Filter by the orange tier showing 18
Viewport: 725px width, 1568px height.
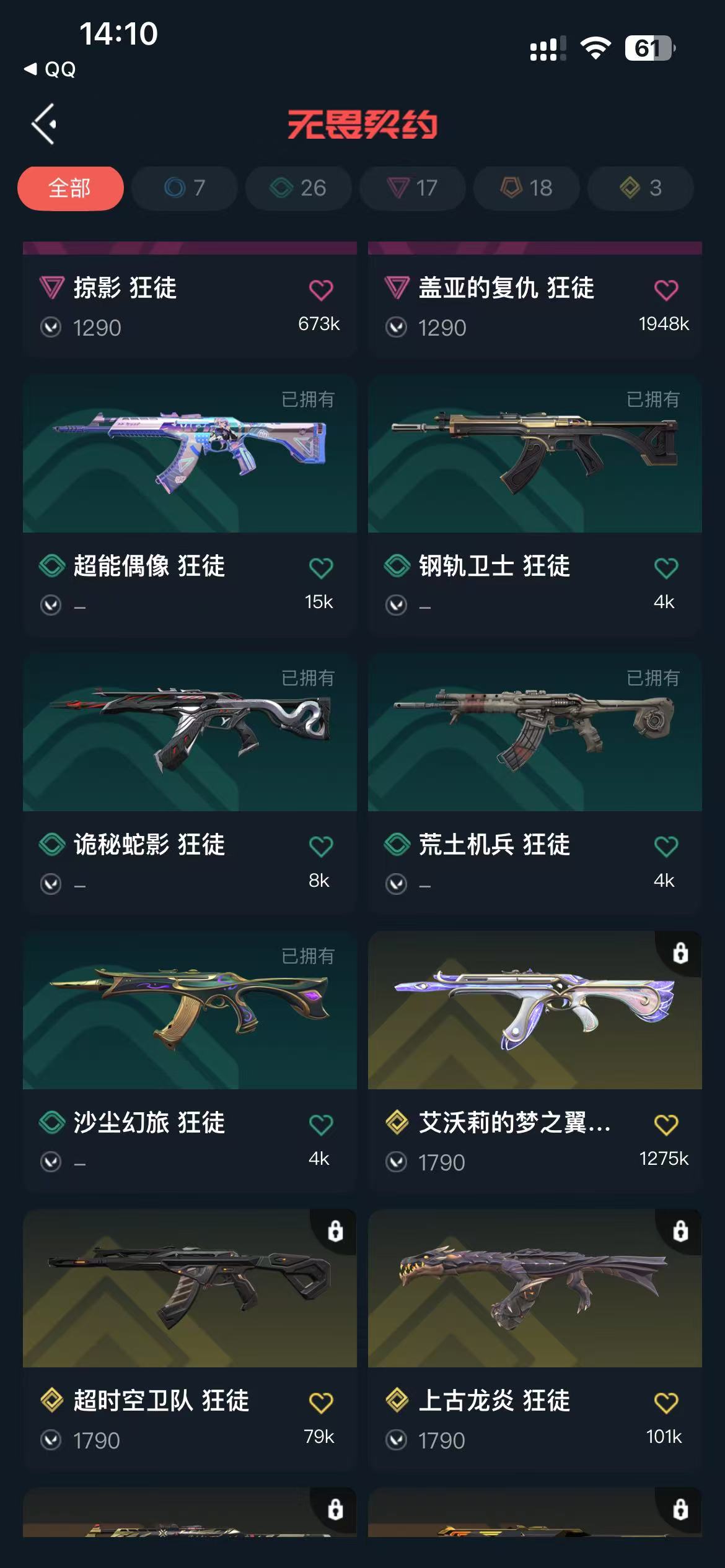tap(526, 188)
